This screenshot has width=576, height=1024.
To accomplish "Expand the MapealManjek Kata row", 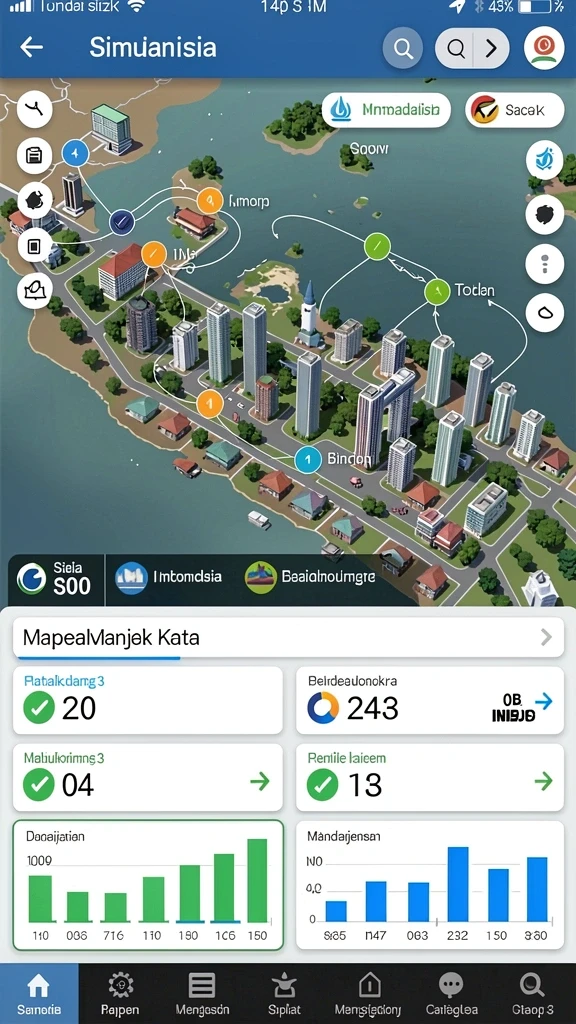I will click(x=288, y=637).
